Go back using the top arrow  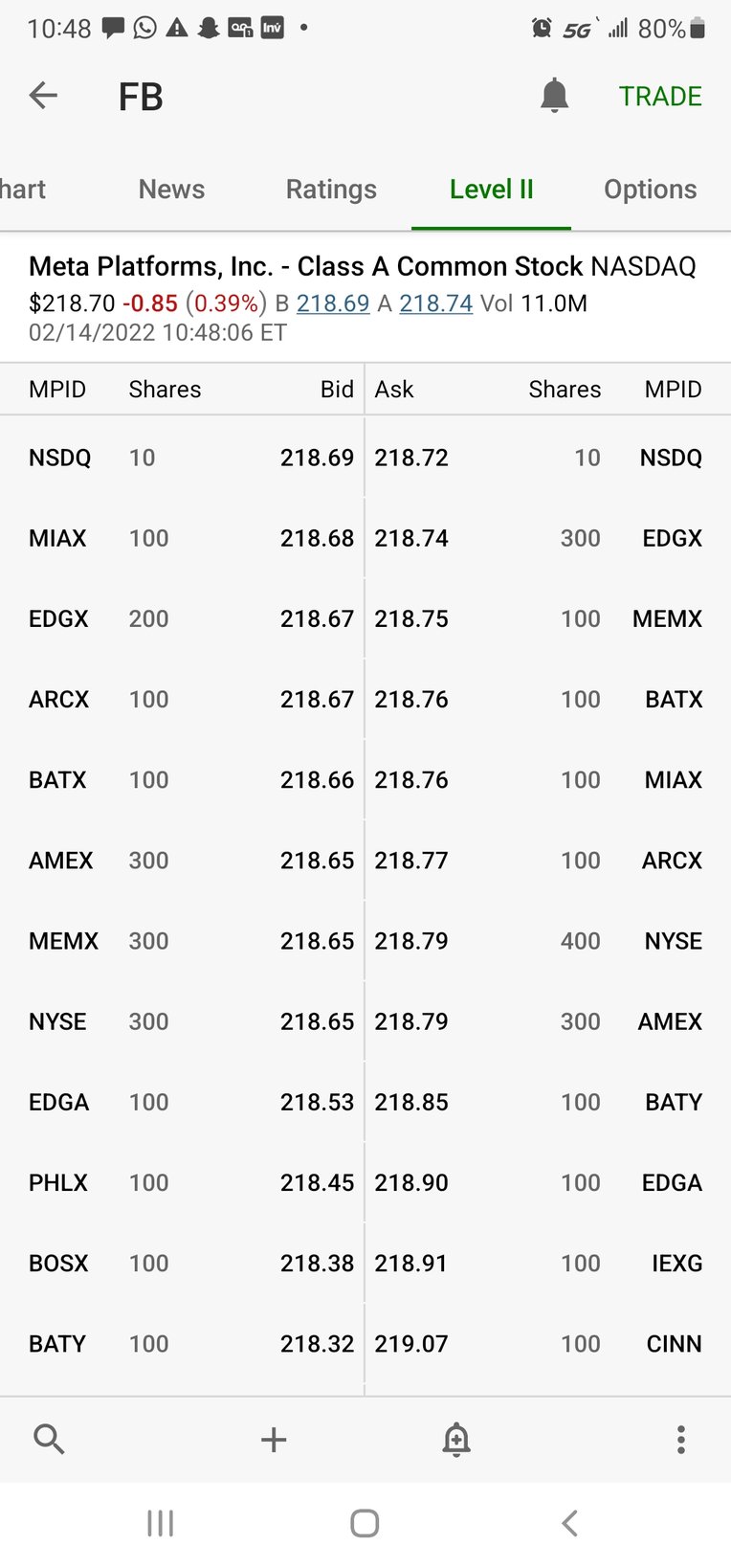(44, 96)
